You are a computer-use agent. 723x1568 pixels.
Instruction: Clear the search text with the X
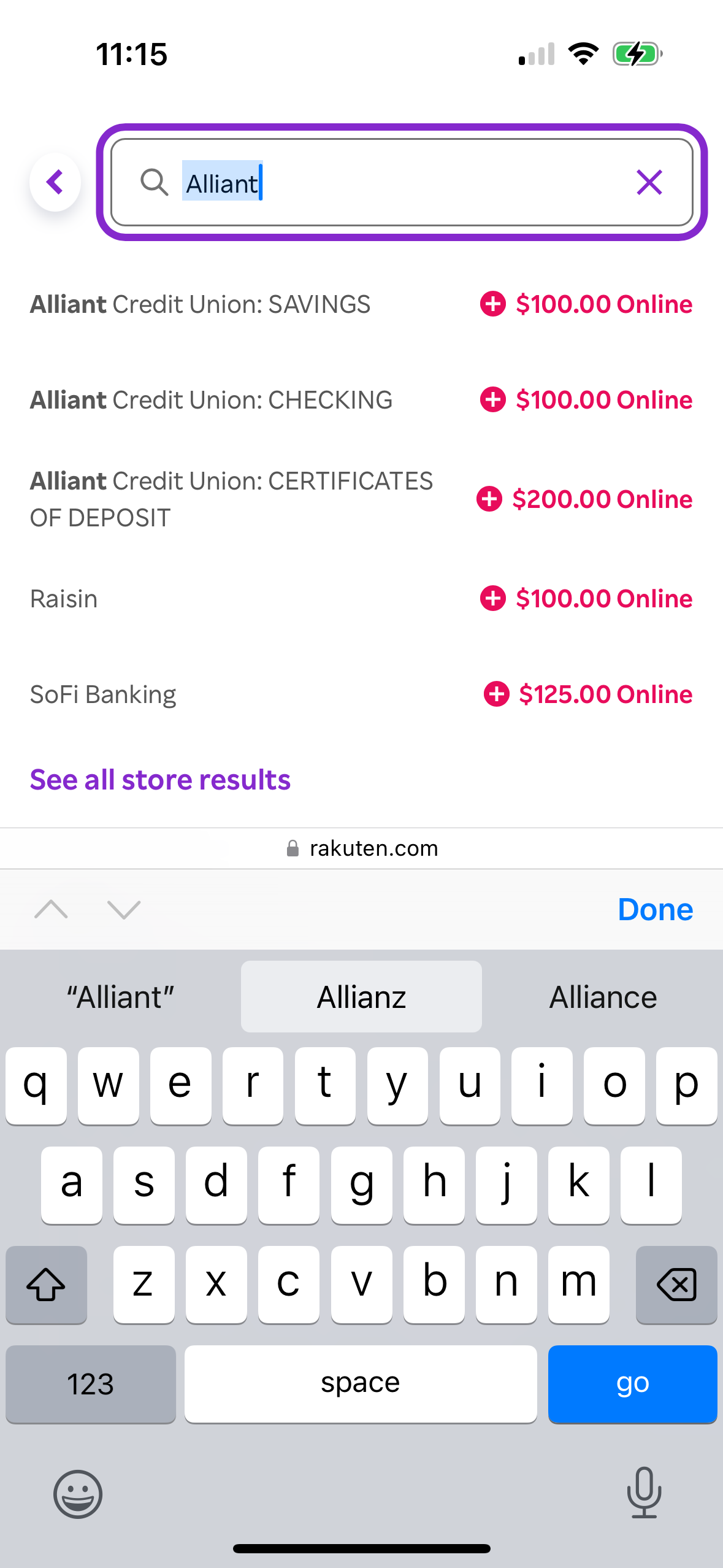click(649, 182)
